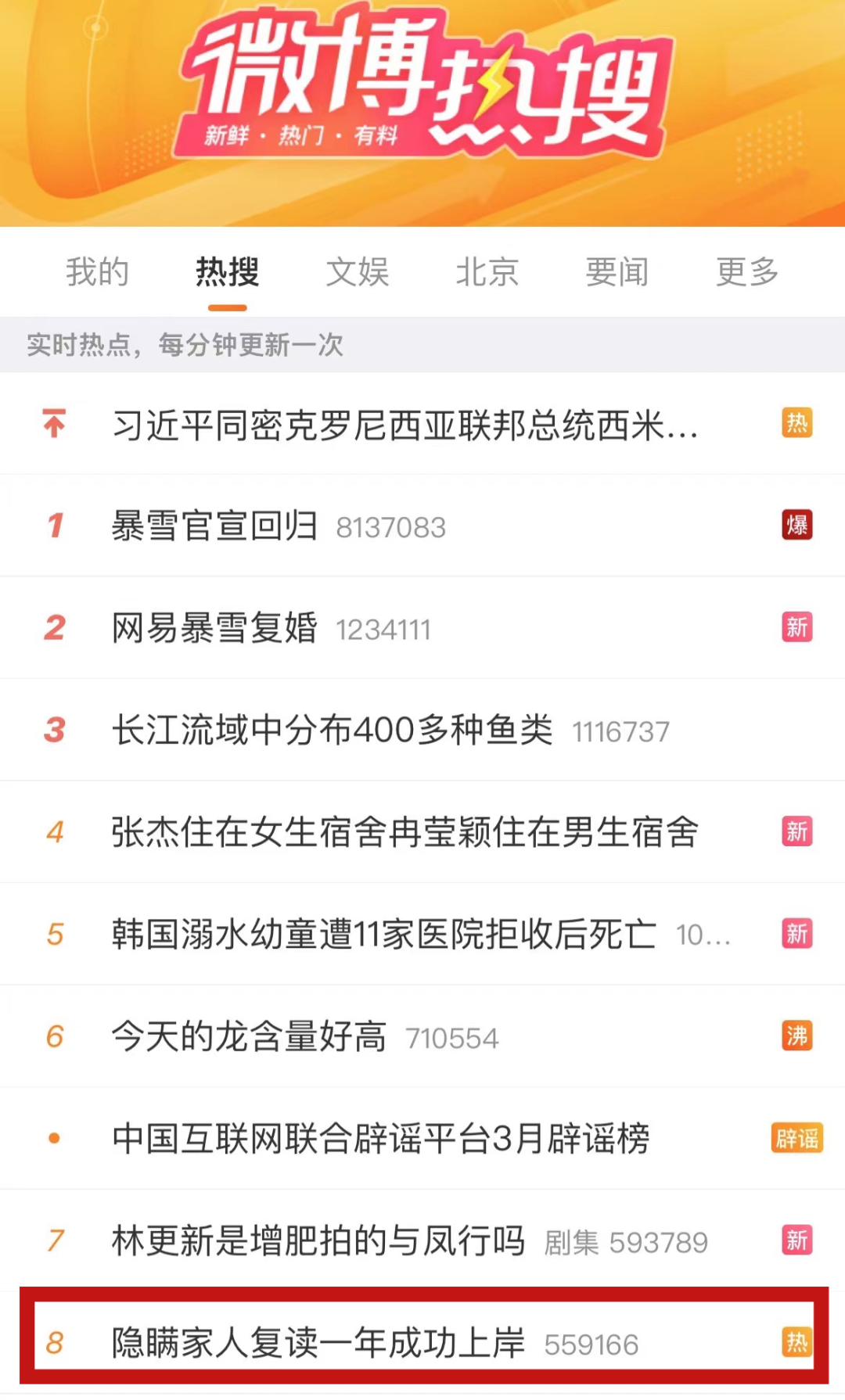The width and height of the screenshot is (845, 1400).
Task: Open the topic 今天的龙含量好高
Action: (250, 1037)
